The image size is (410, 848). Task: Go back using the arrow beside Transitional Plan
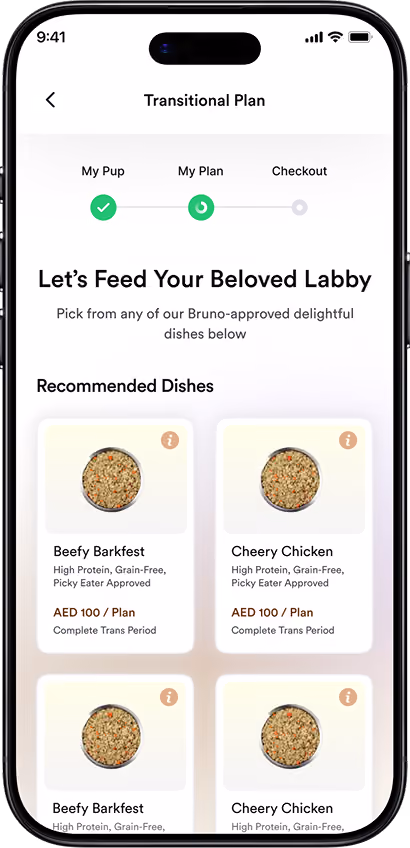tap(50, 100)
